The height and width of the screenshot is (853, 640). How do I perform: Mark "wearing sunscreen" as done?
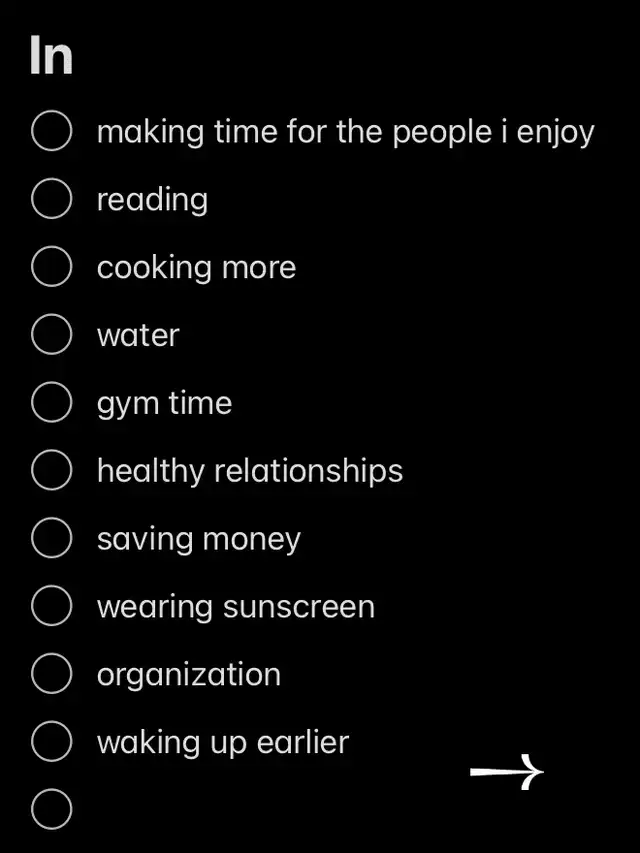tap(51, 607)
